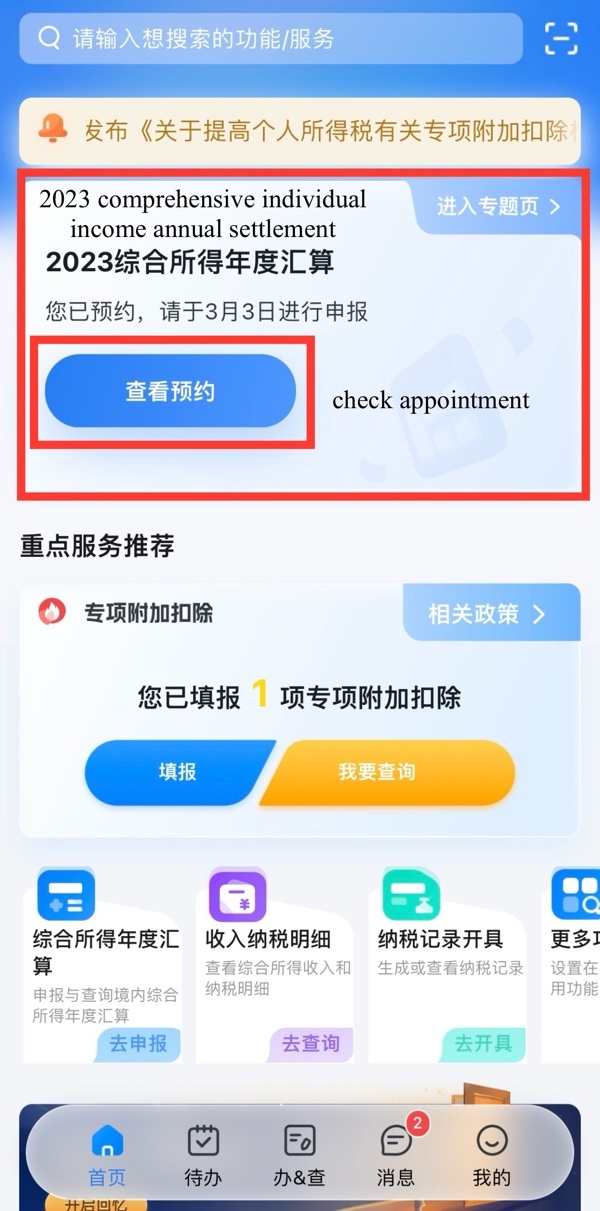Open 相关政策 related policies
Image resolution: width=600 pixels, height=1211 pixels.
(x=488, y=613)
